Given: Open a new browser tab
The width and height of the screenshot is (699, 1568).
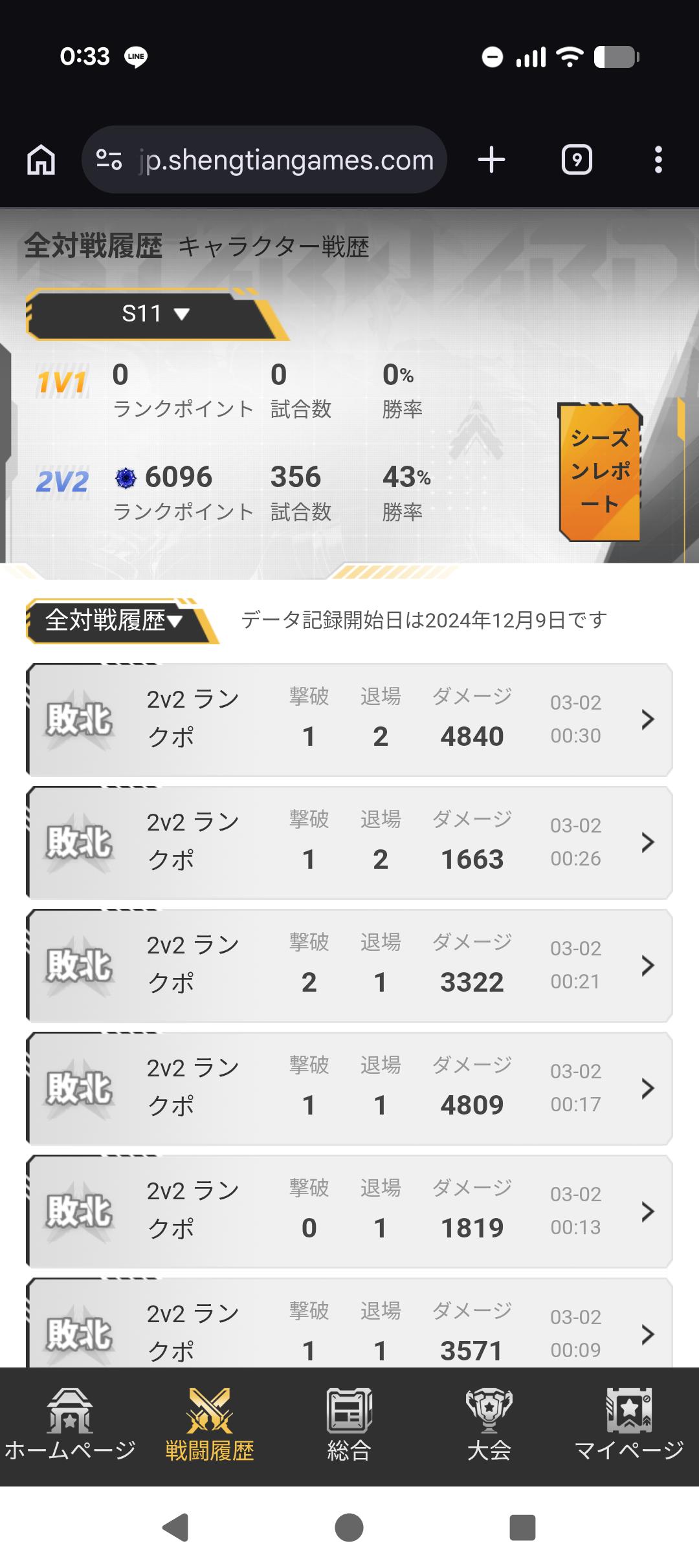Looking at the screenshot, I should [x=491, y=160].
